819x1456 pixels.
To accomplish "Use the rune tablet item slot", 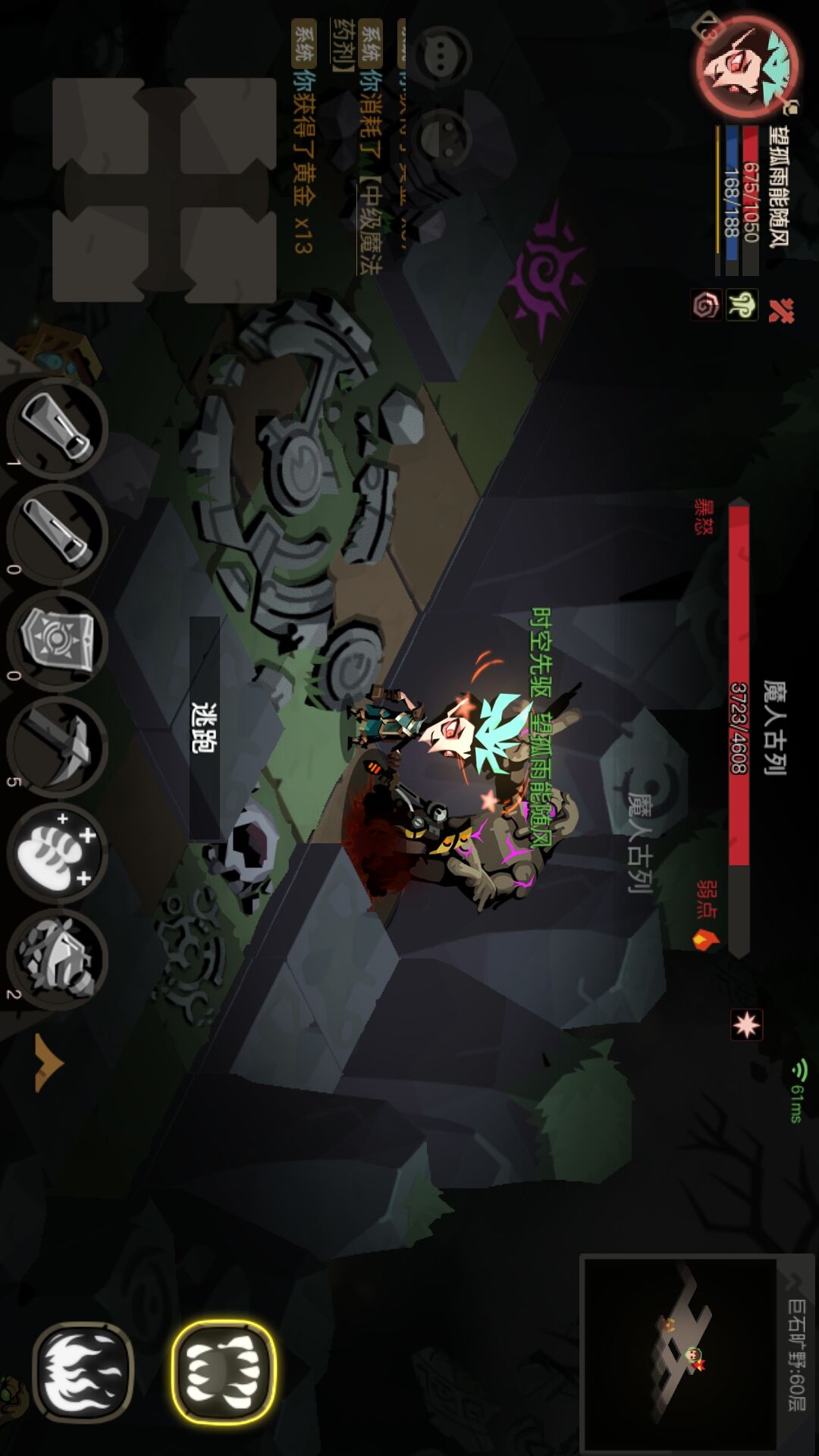I will [x=58, y=641].
